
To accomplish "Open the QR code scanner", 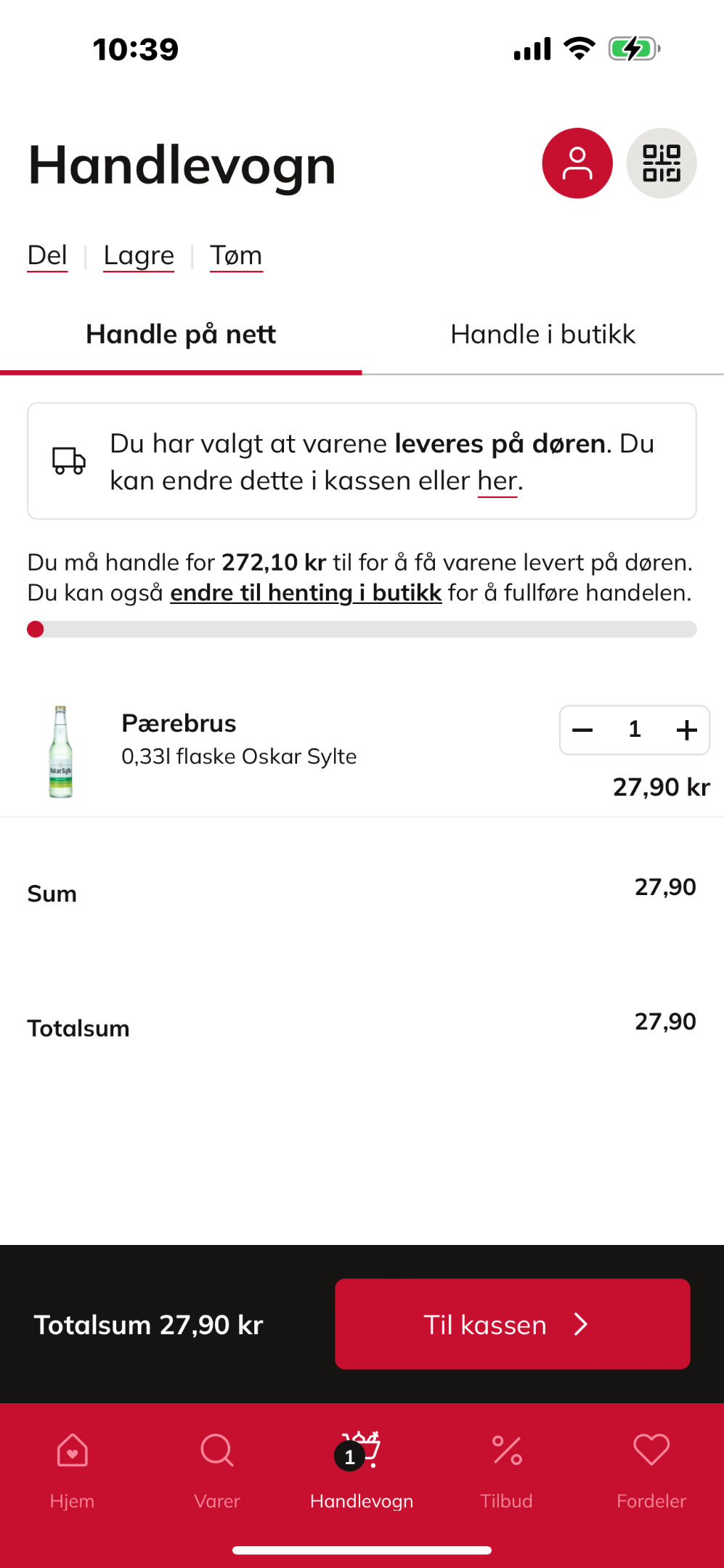I will pos(662,163).
